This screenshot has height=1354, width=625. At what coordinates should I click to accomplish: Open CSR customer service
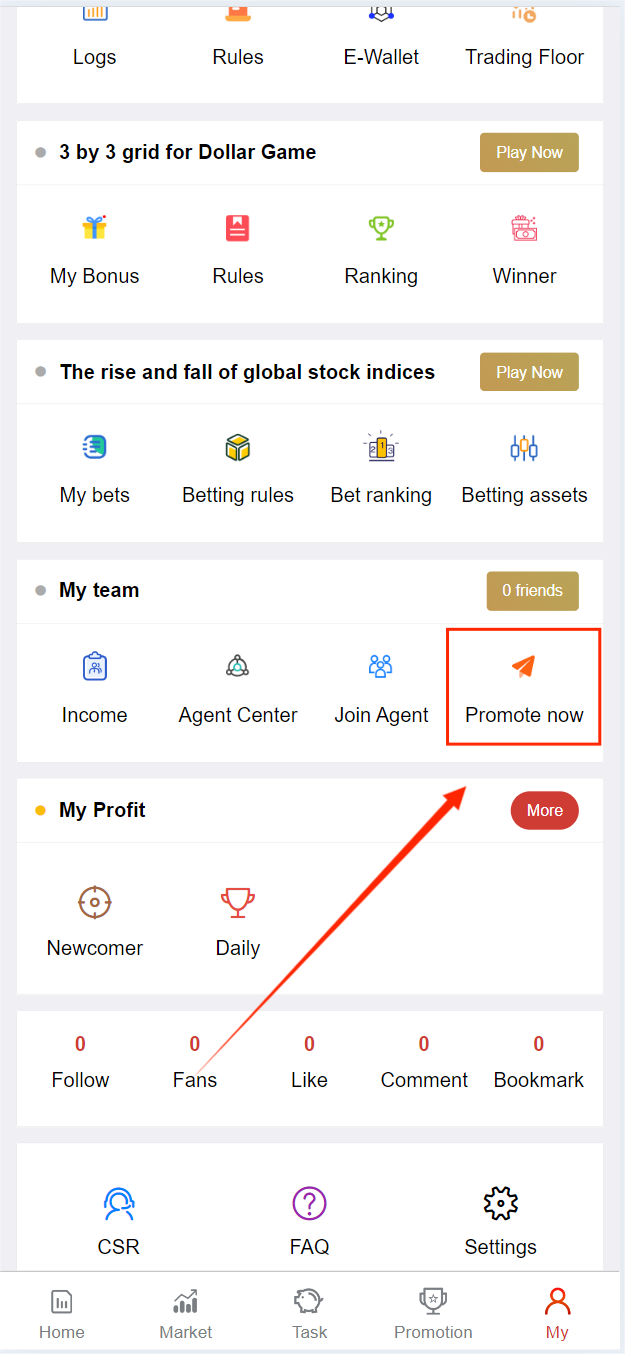[119, 1220]
